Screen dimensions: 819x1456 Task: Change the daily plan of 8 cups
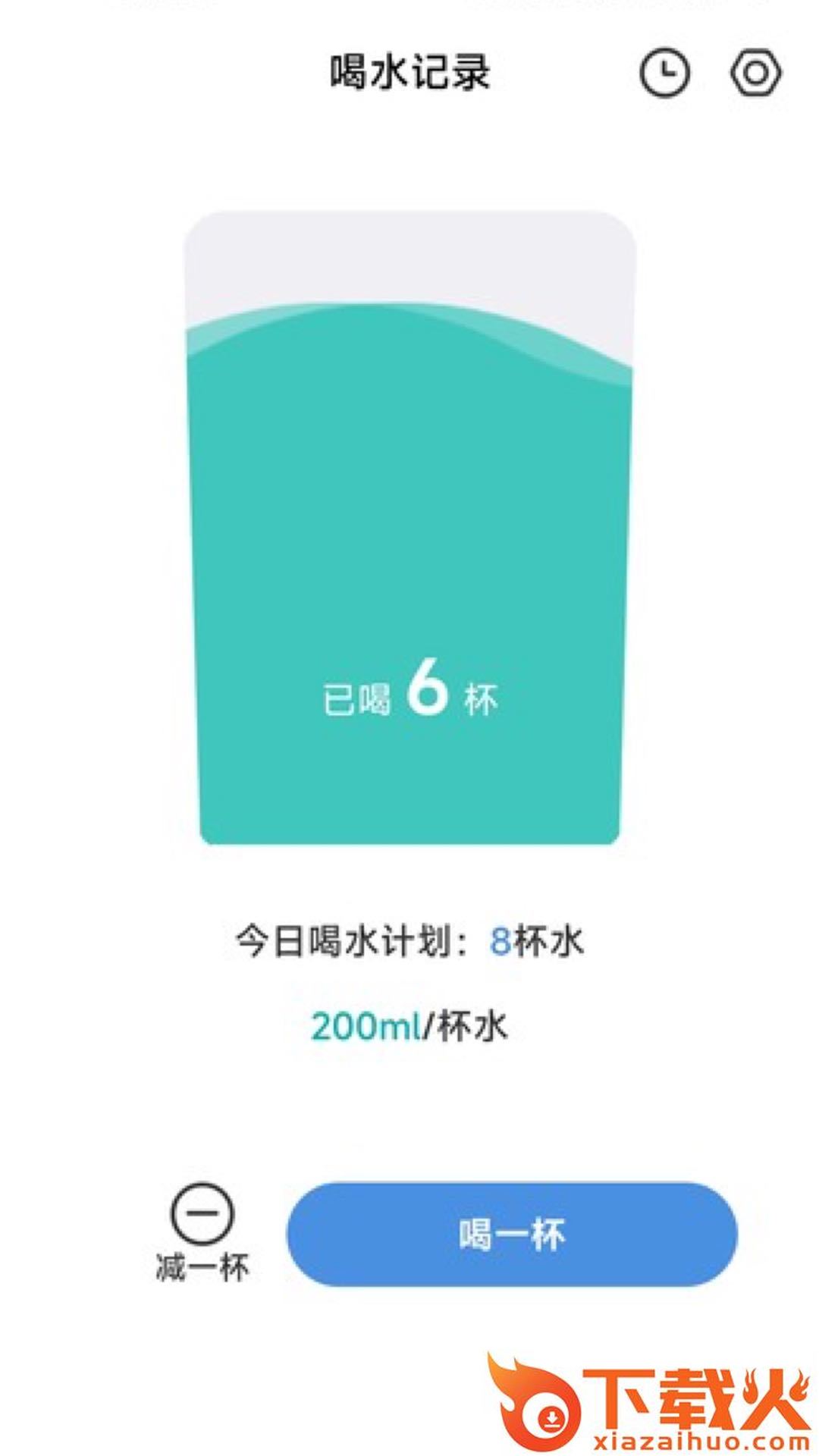(x=500, y=942)
